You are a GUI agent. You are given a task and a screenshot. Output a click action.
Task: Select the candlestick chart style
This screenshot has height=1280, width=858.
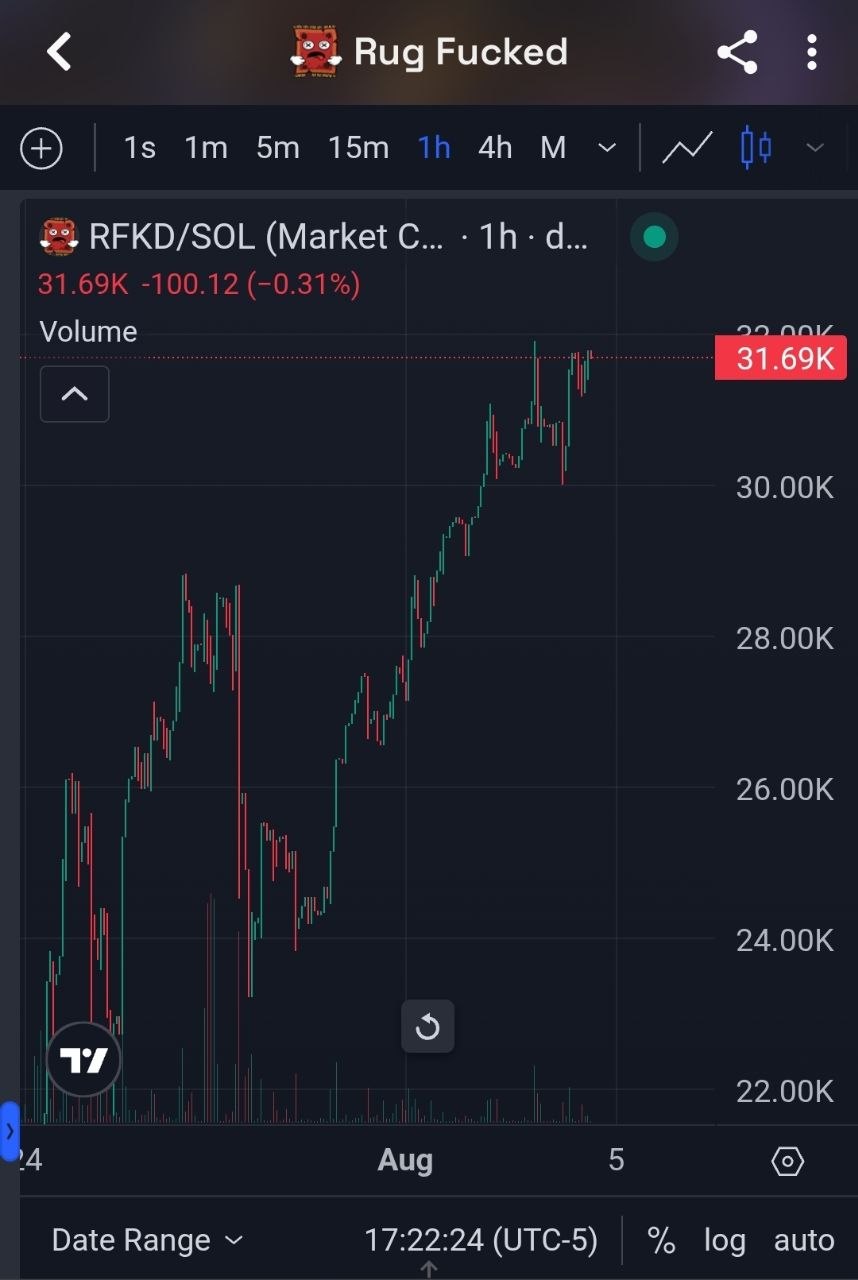pyautogui.click(x=755, y=148)
